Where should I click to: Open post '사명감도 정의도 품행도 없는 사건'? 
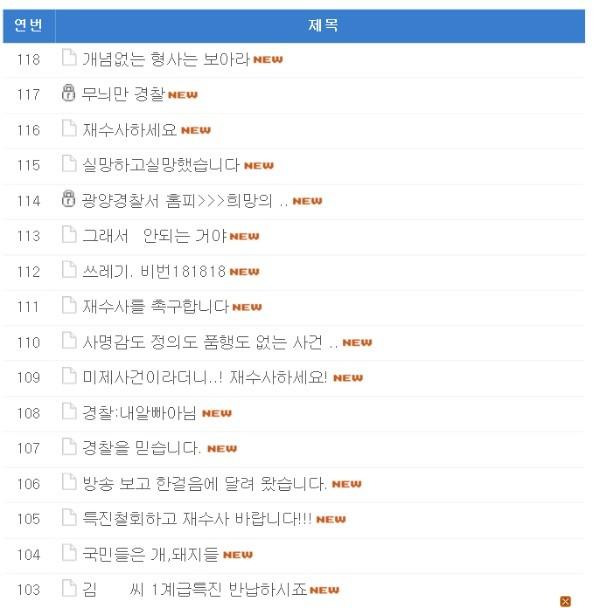click(x=210, y=342)
